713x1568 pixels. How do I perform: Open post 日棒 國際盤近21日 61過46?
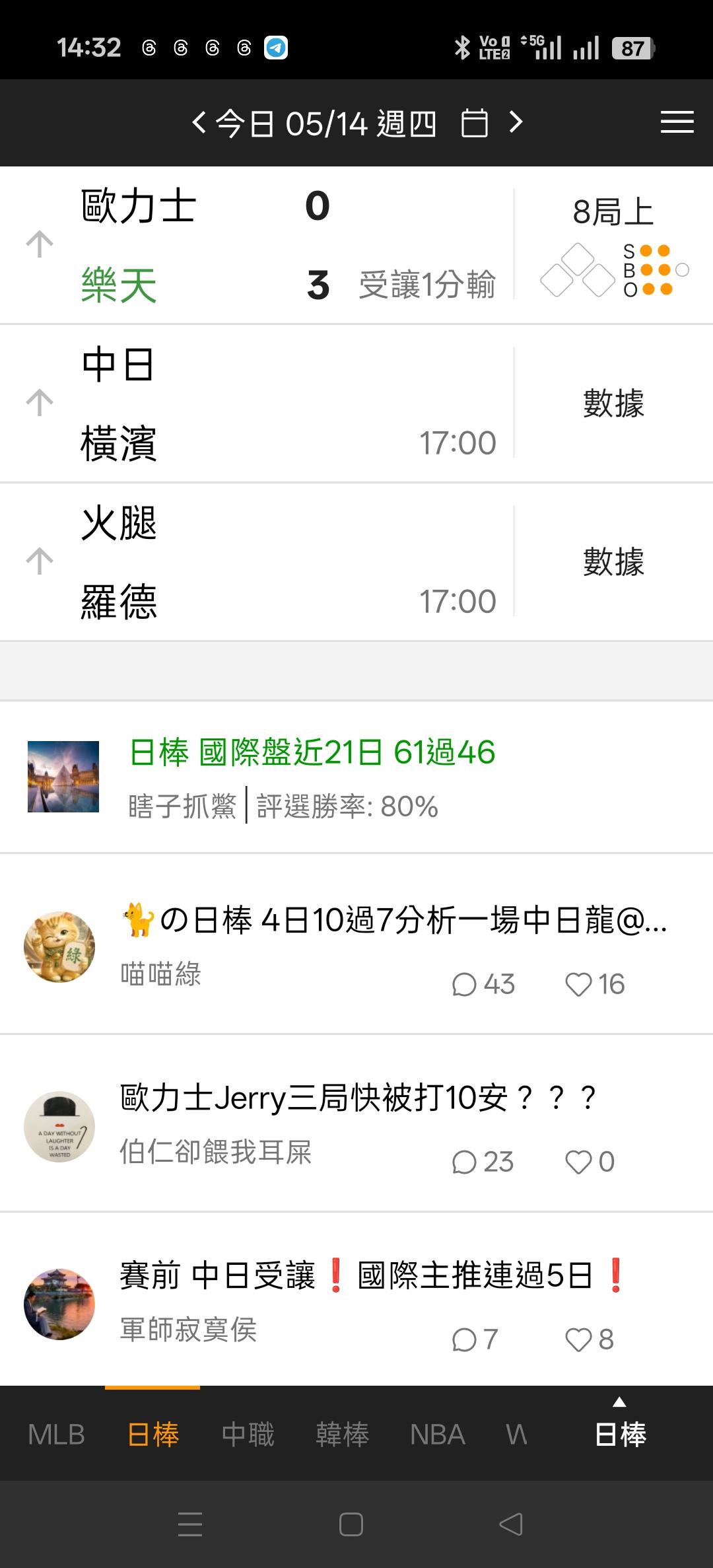pos(356,777)
